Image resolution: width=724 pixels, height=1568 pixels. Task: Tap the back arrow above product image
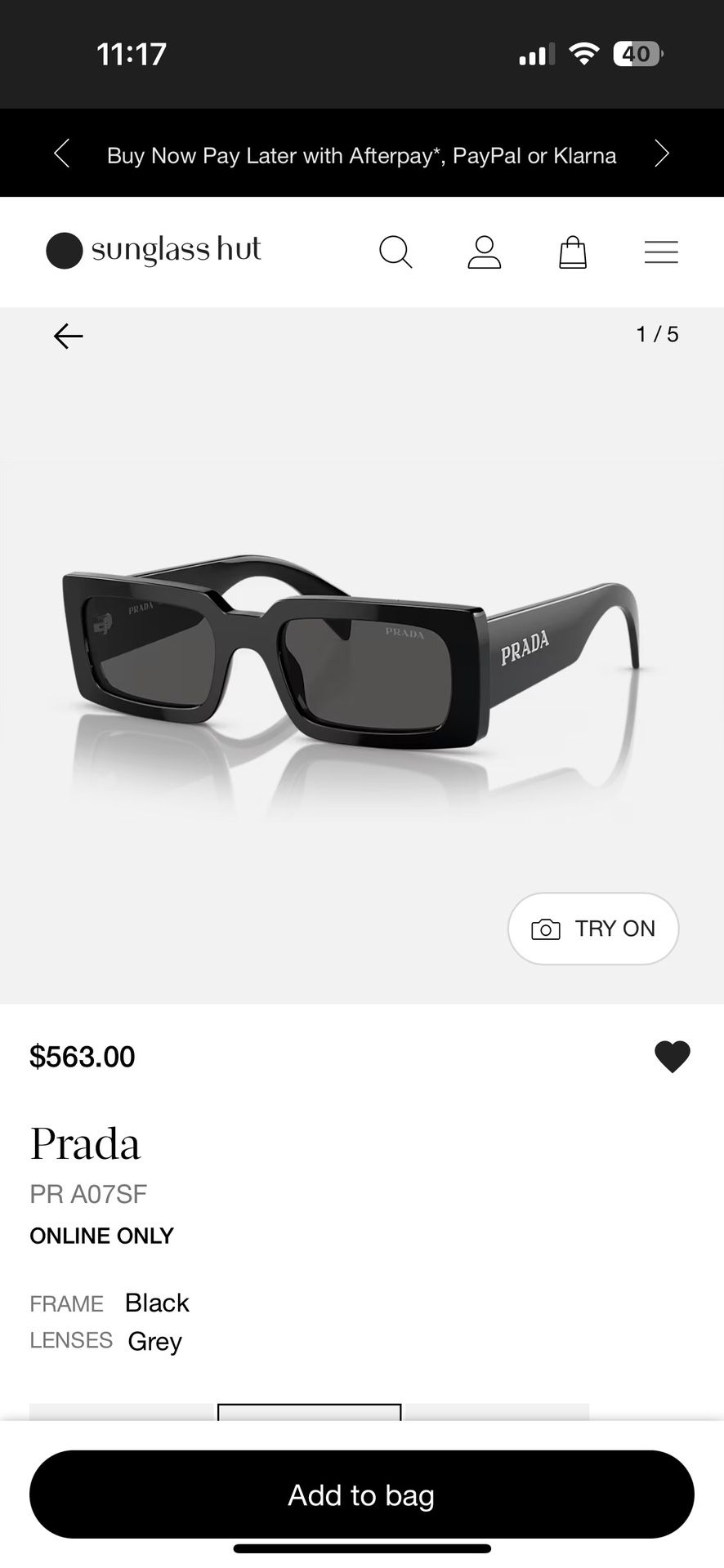pyautogui.click(x=68, y=335)
